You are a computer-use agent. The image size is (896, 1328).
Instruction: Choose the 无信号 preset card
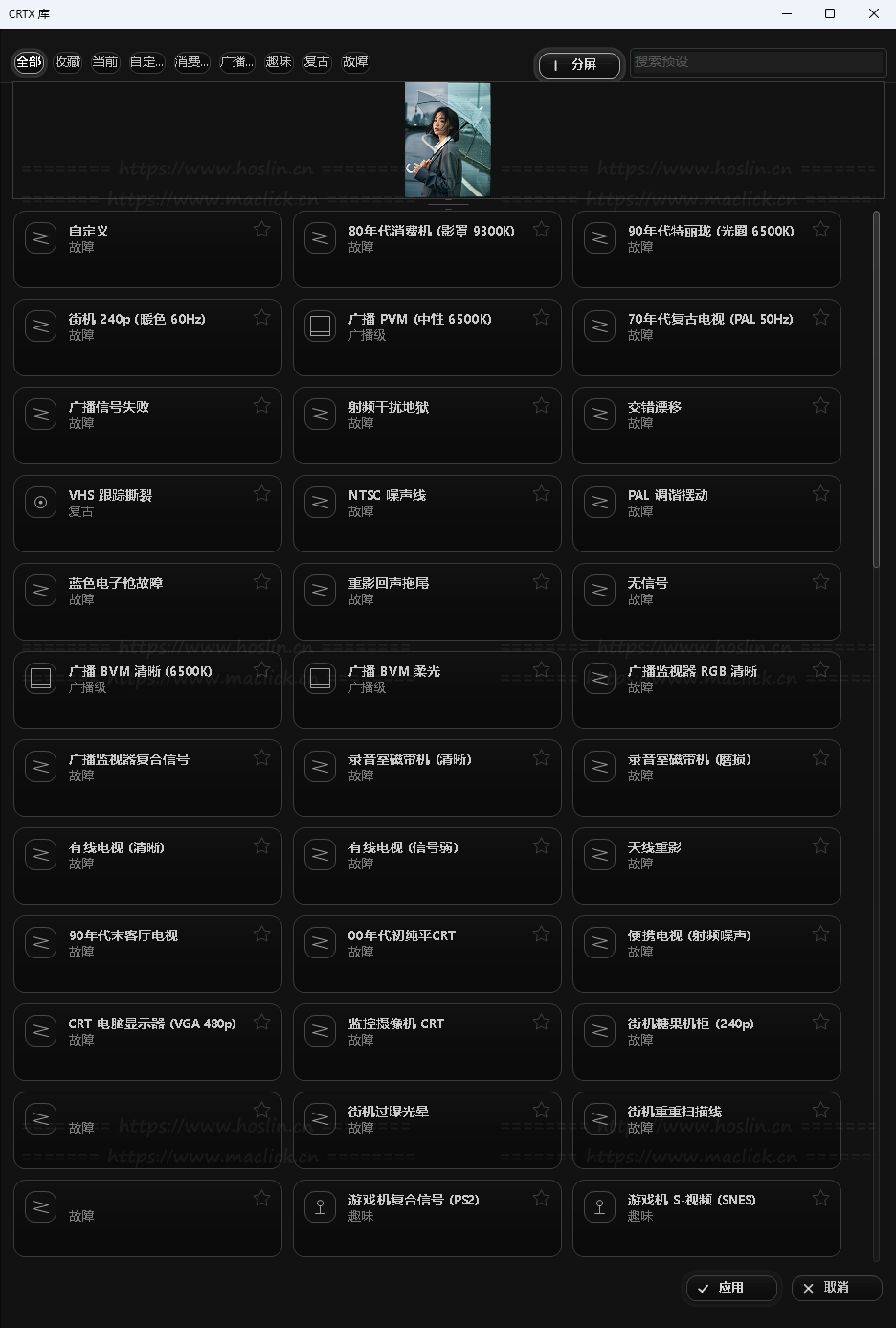706,601
